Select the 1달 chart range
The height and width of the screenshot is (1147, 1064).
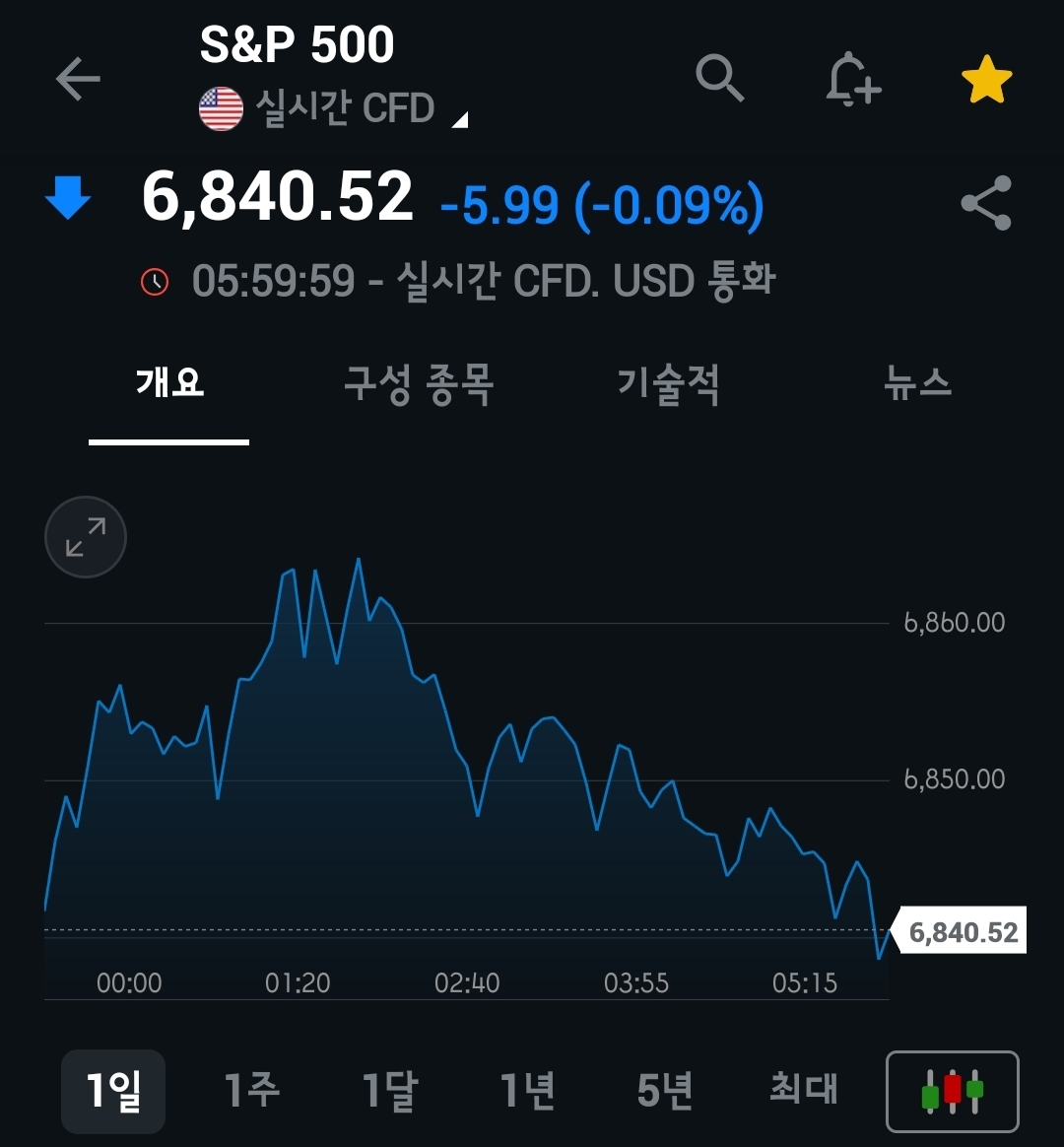(390, 1091)
